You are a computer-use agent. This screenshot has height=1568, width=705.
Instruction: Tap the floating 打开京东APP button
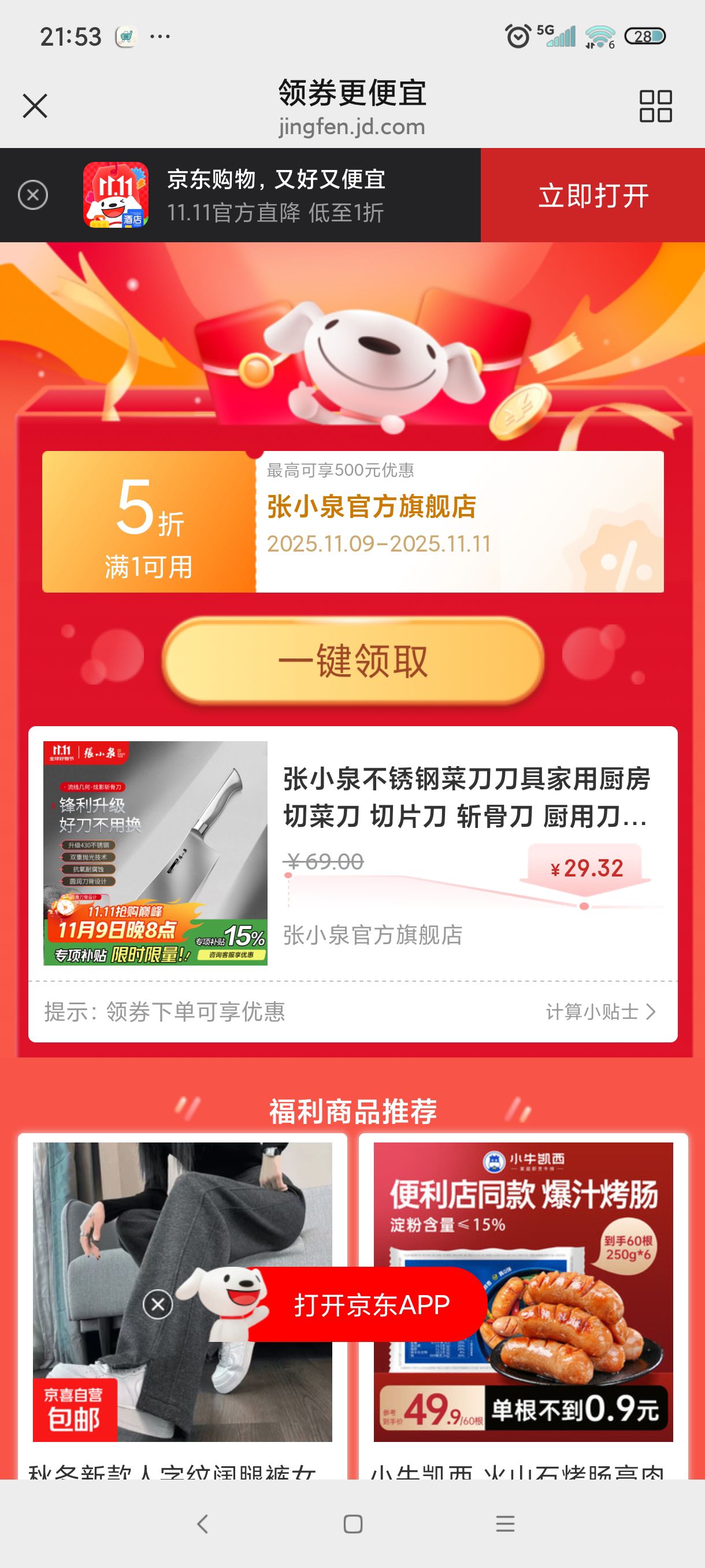tap(371, 1304)
